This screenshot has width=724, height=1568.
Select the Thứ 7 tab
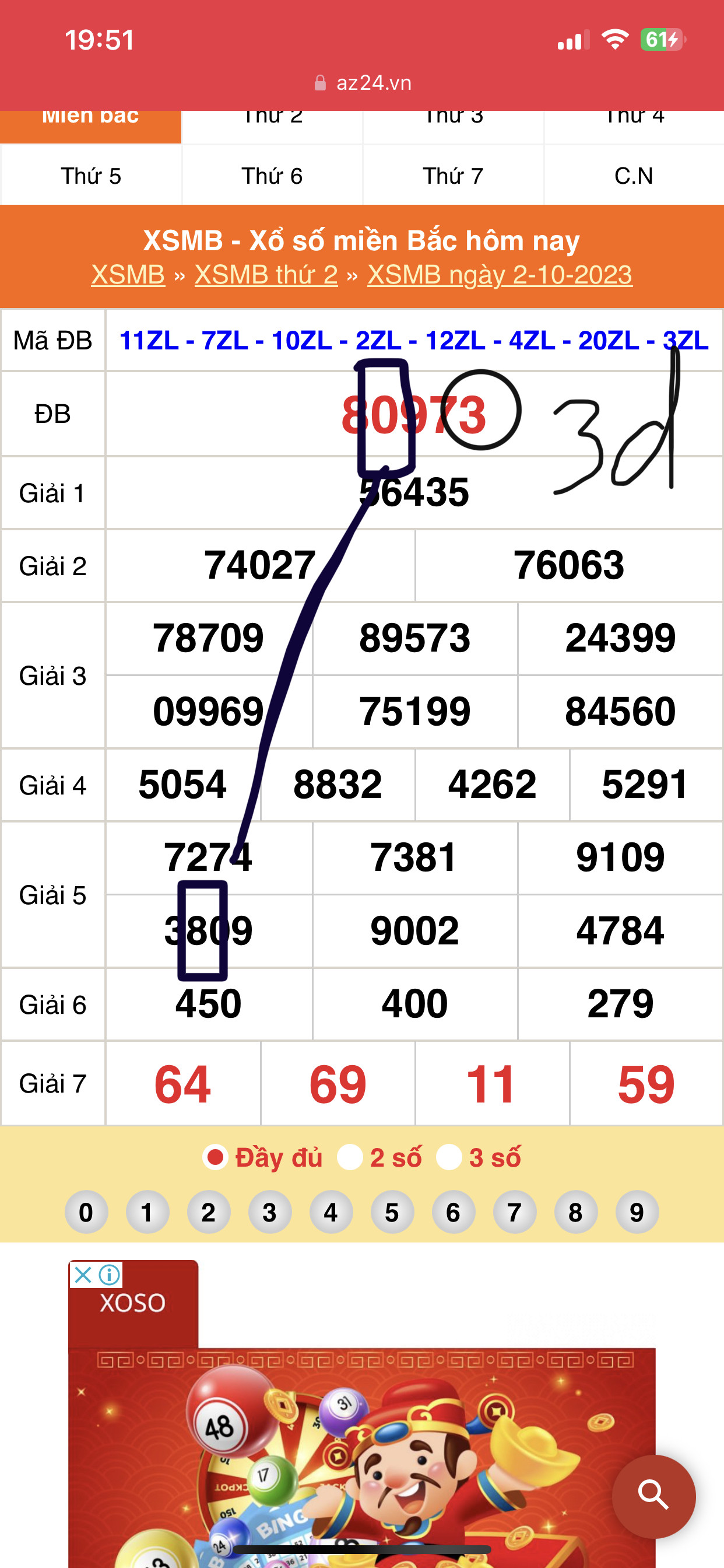pyautogui.click(x=453, y=176)
